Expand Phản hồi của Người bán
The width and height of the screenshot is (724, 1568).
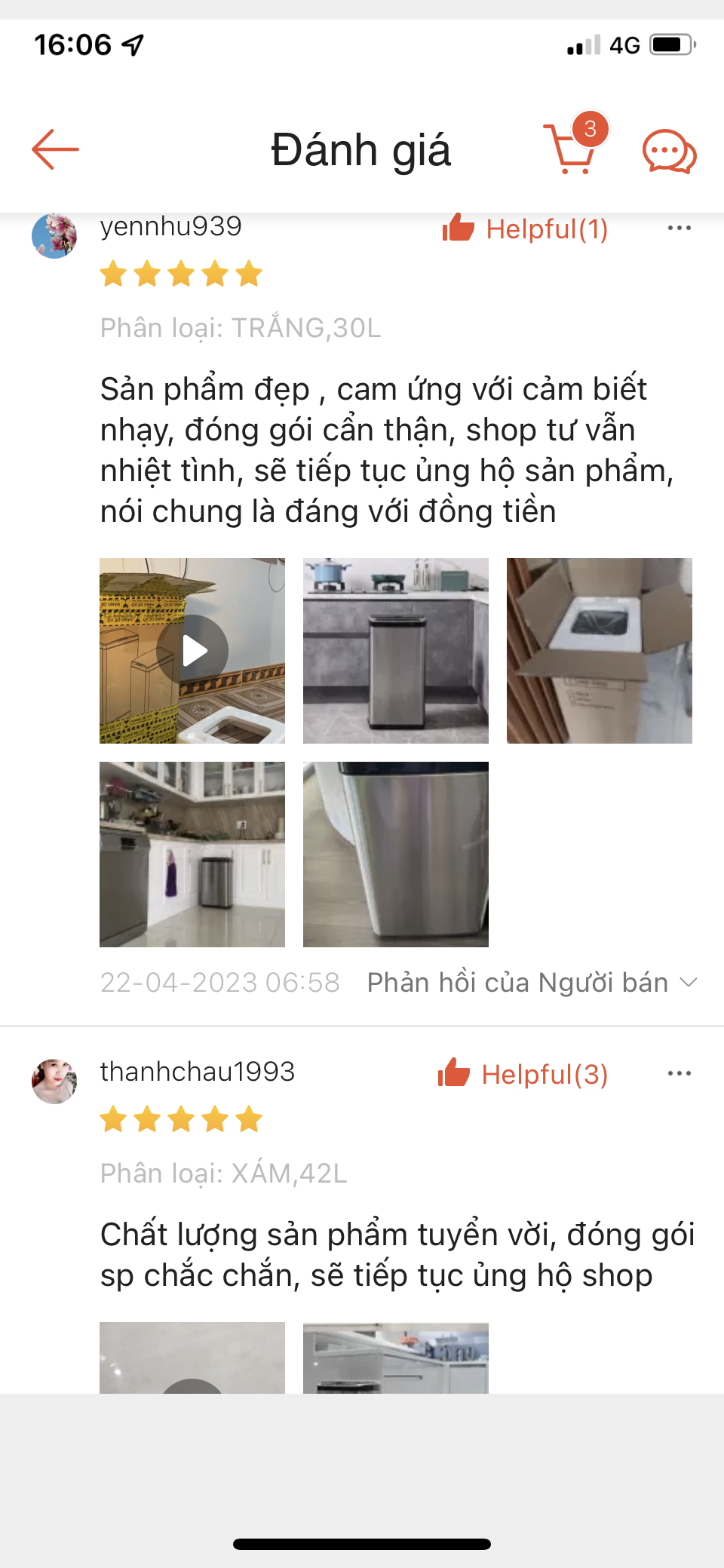(x=531, y=982)
